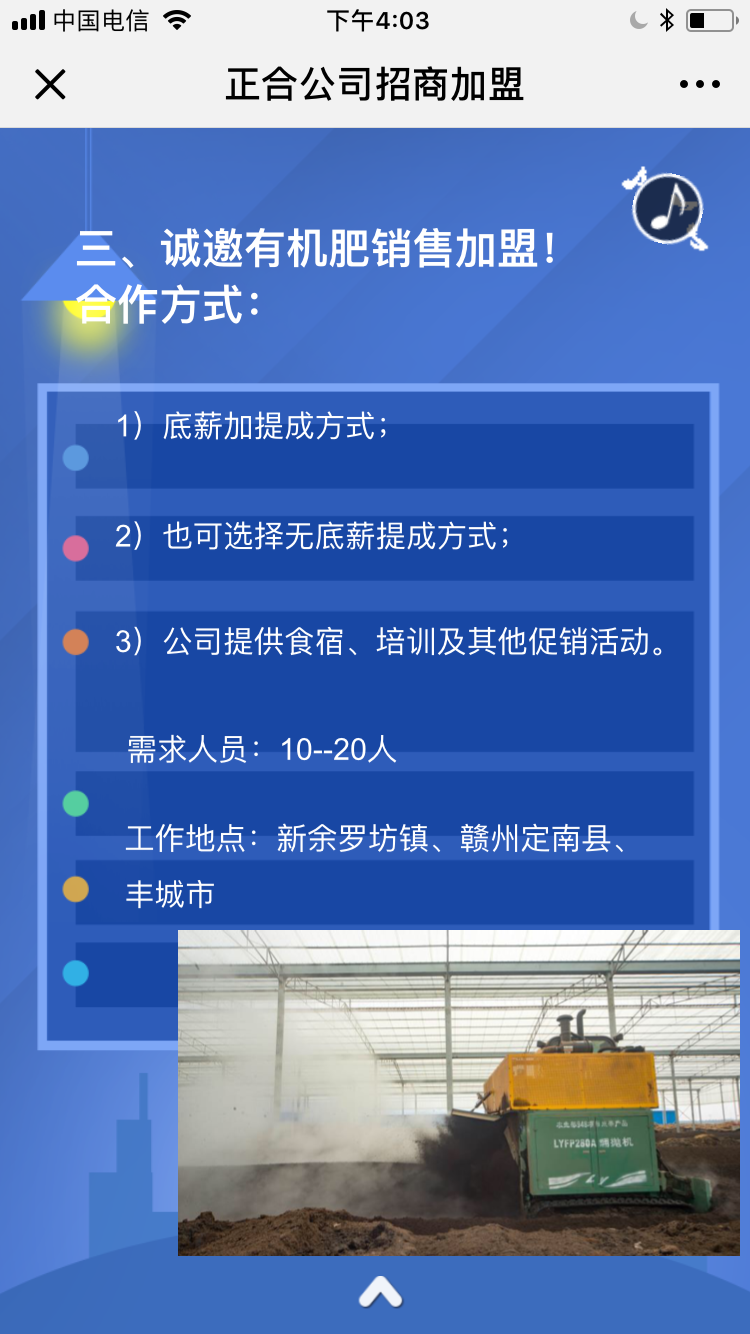
Task: Tap the up arrow for next page
Action: click(x=380, y=1293)
